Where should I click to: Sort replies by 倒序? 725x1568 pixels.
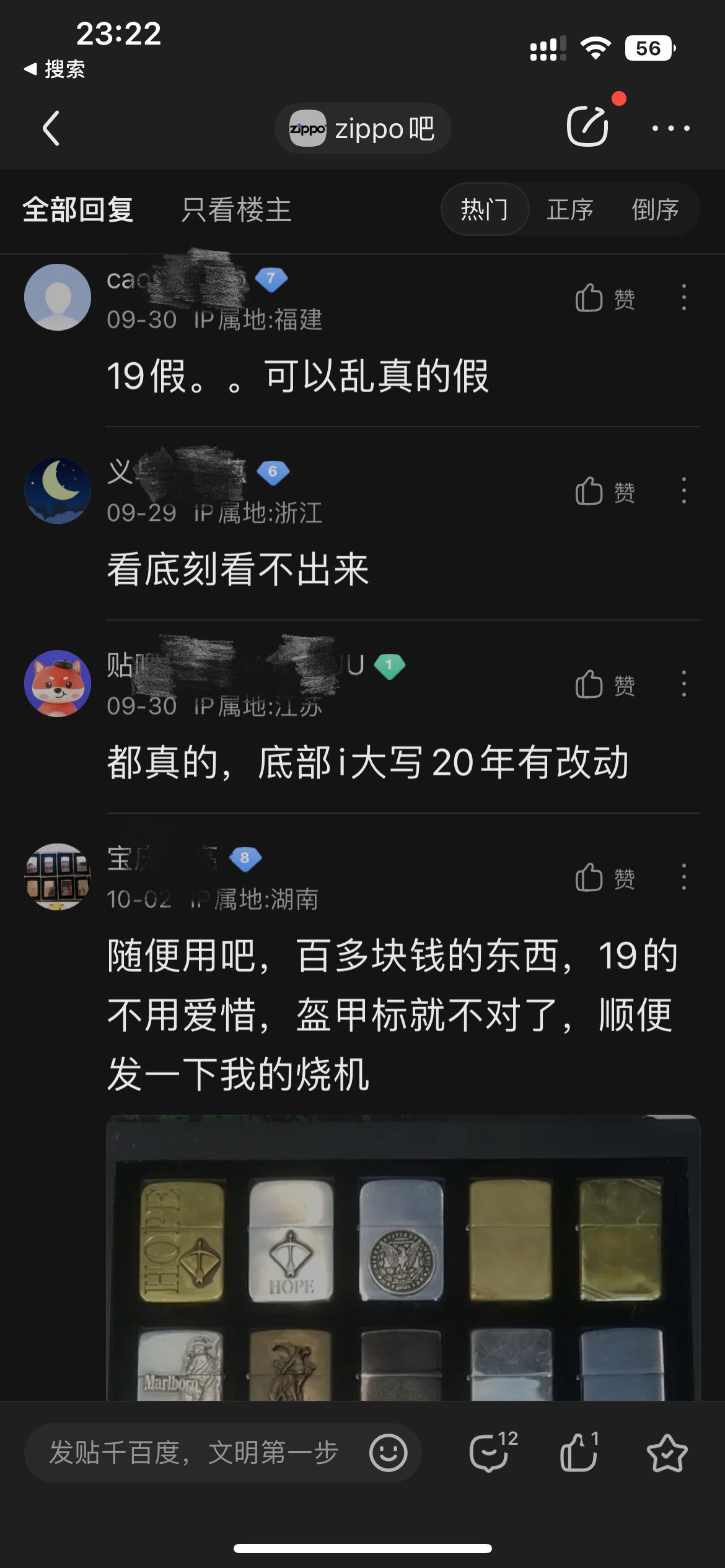click(654, 209)
